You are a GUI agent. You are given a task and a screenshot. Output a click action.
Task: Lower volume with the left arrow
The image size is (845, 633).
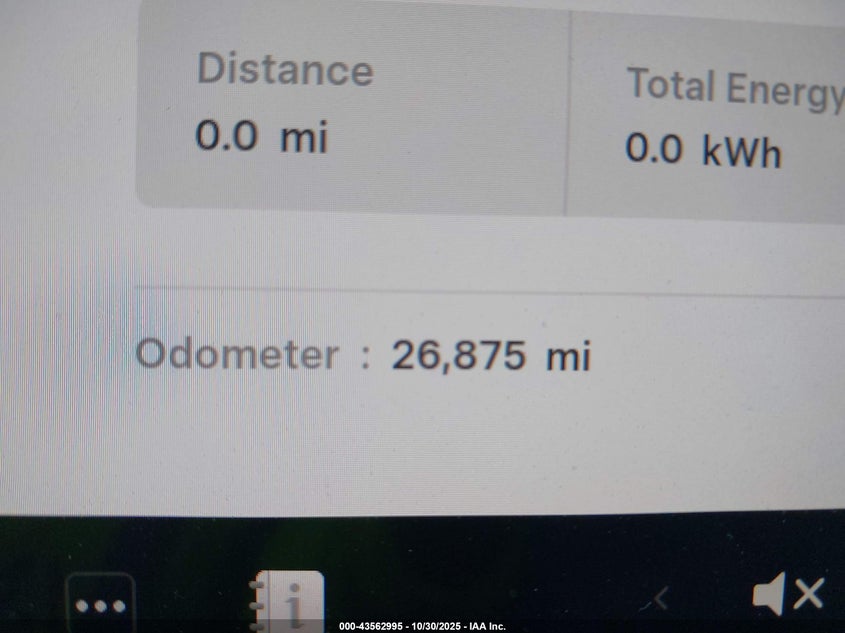click(x=660, y=598)
